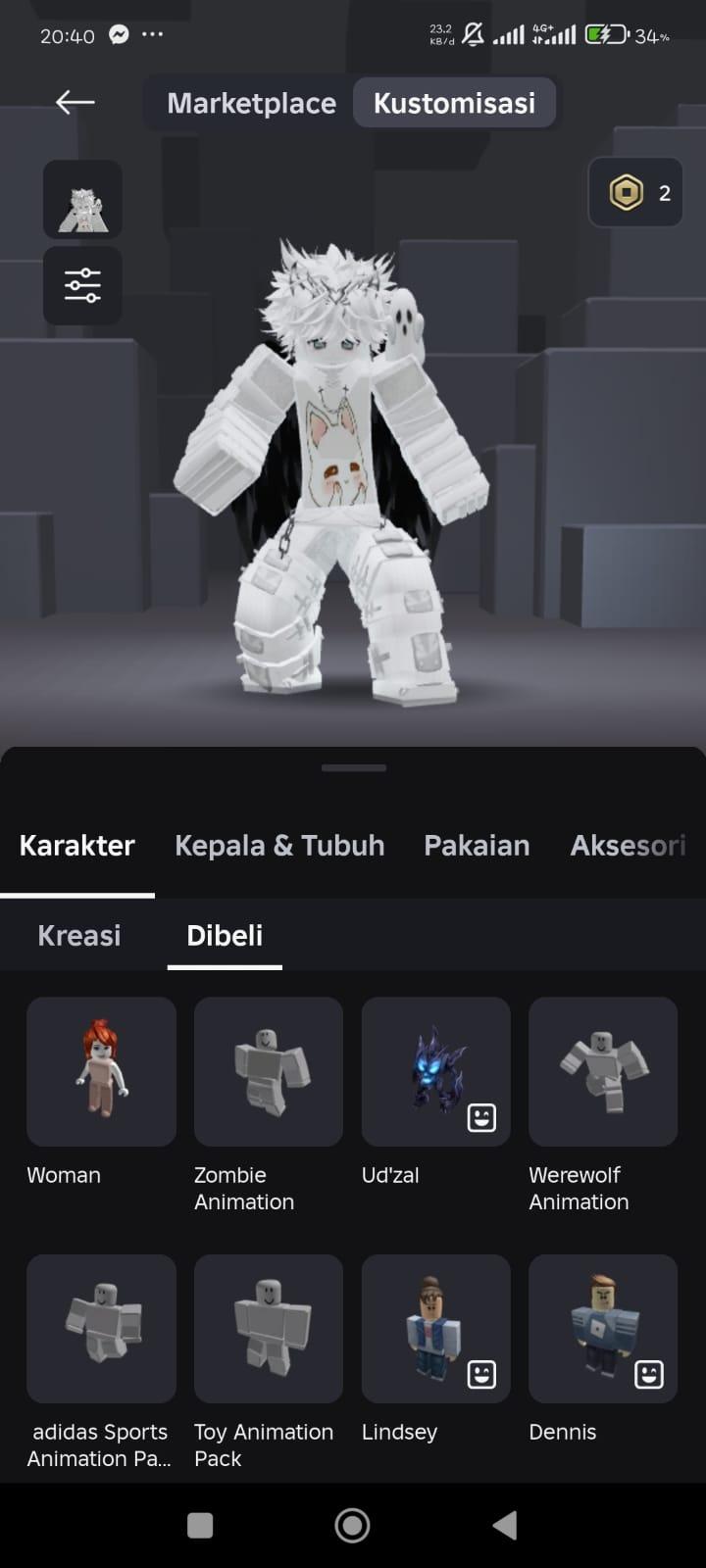The image size is (706, 1568).
Task: Open the avatar adjustment sliders
Action: pos(82,285)
